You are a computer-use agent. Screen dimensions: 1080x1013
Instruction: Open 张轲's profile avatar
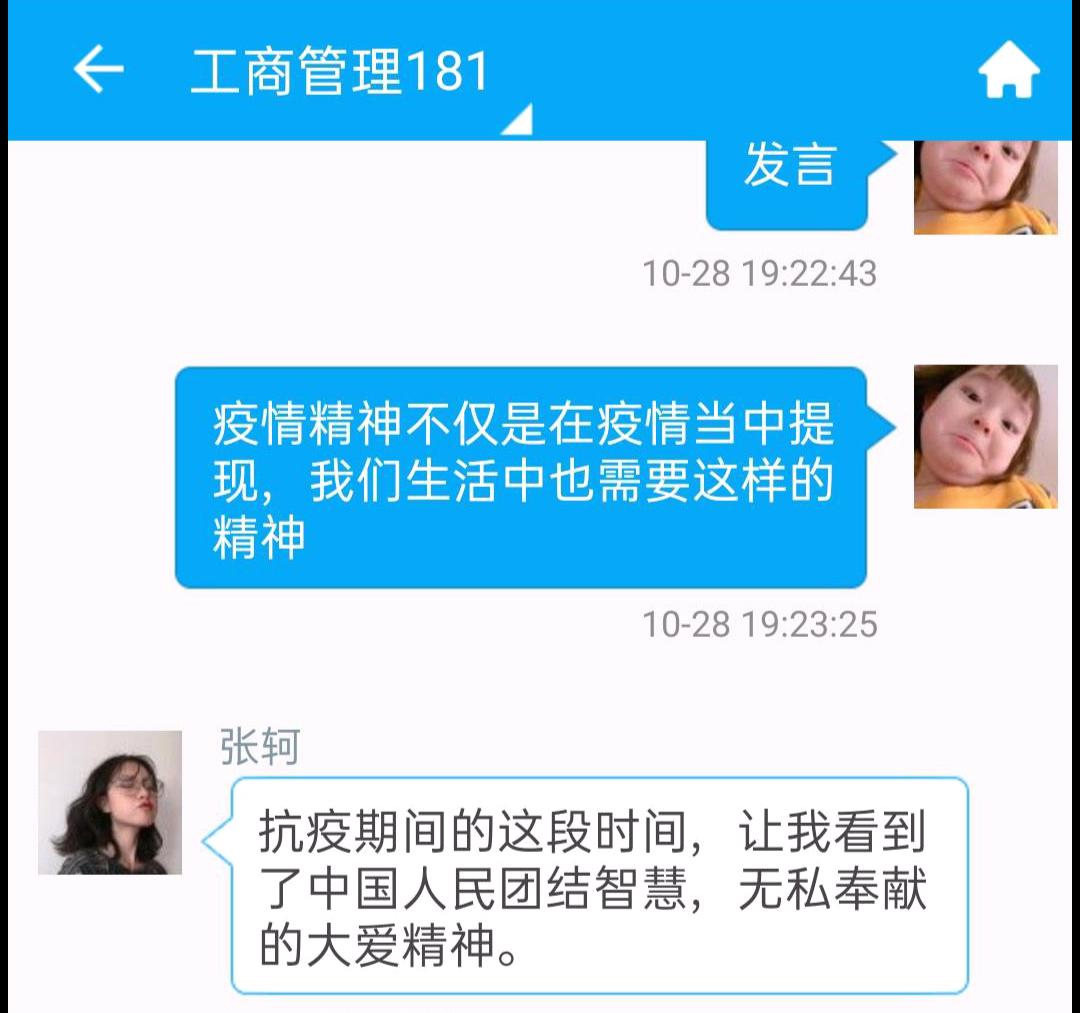pos(110,803)
